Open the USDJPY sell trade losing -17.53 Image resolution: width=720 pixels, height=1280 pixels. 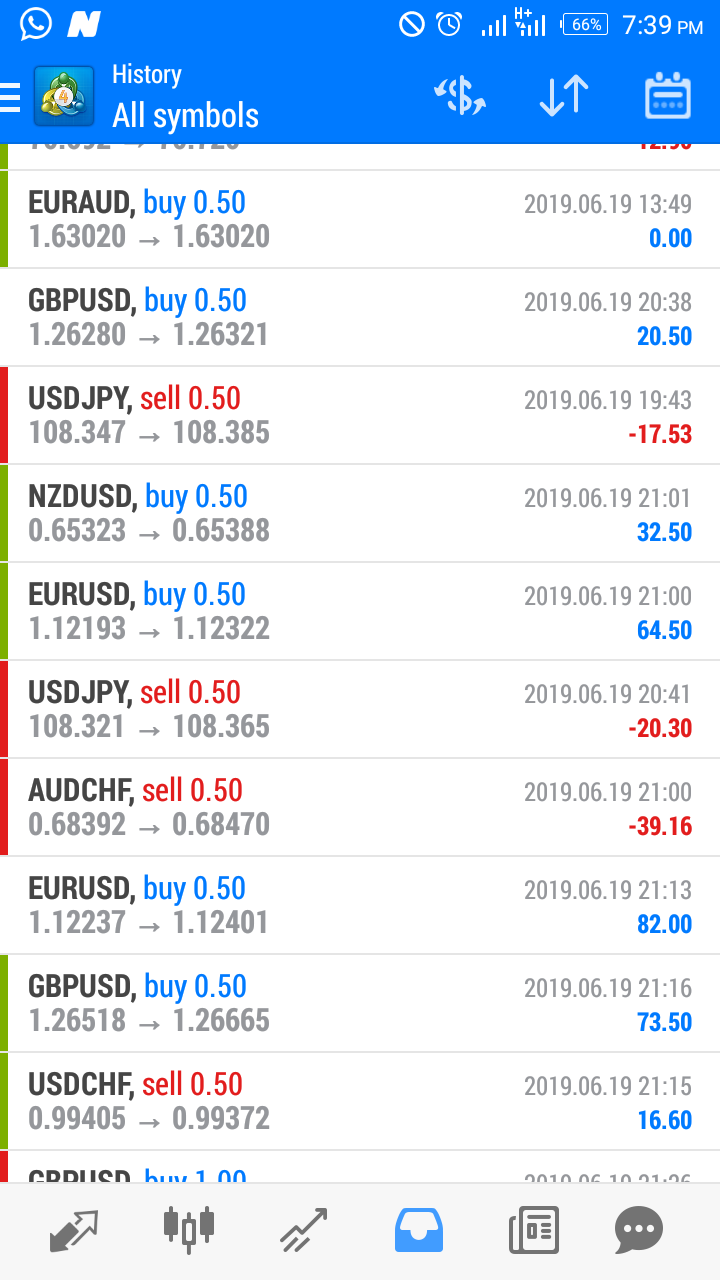[360, 416]
